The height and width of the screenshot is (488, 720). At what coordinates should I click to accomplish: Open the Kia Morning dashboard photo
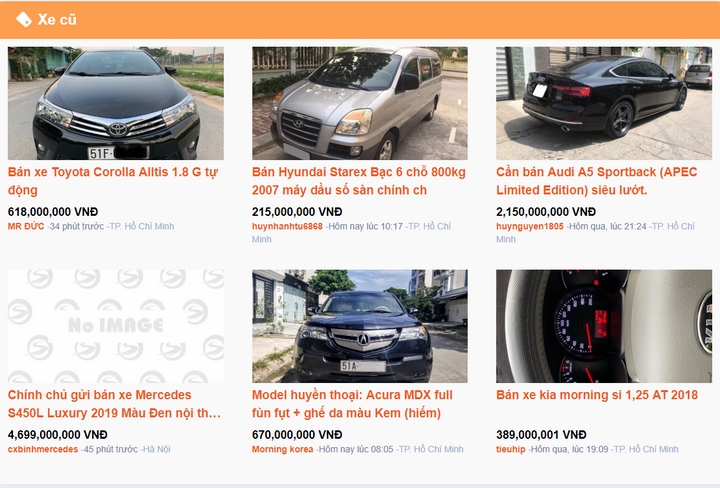click(x=603, y=326)
